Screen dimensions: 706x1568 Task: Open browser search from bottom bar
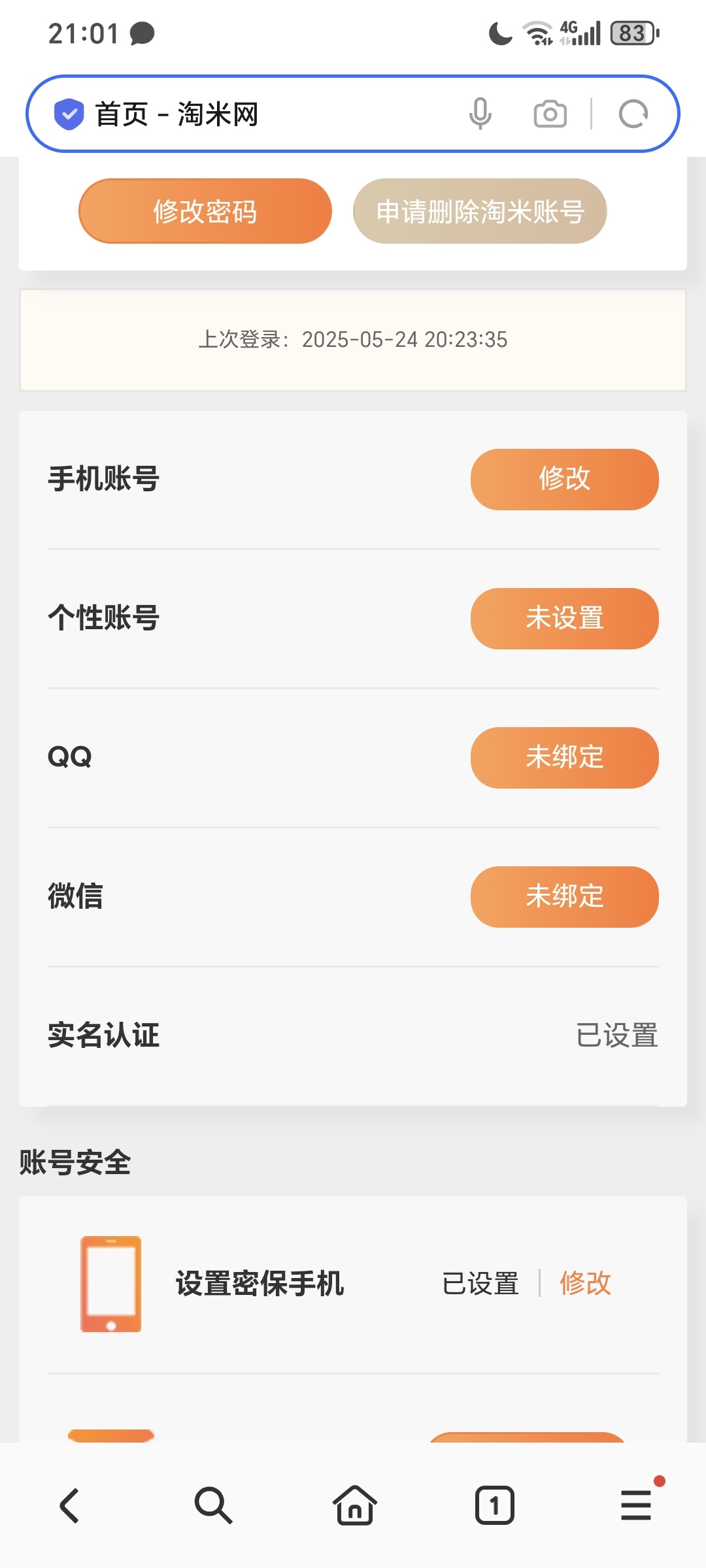(x=213, y=1505)
